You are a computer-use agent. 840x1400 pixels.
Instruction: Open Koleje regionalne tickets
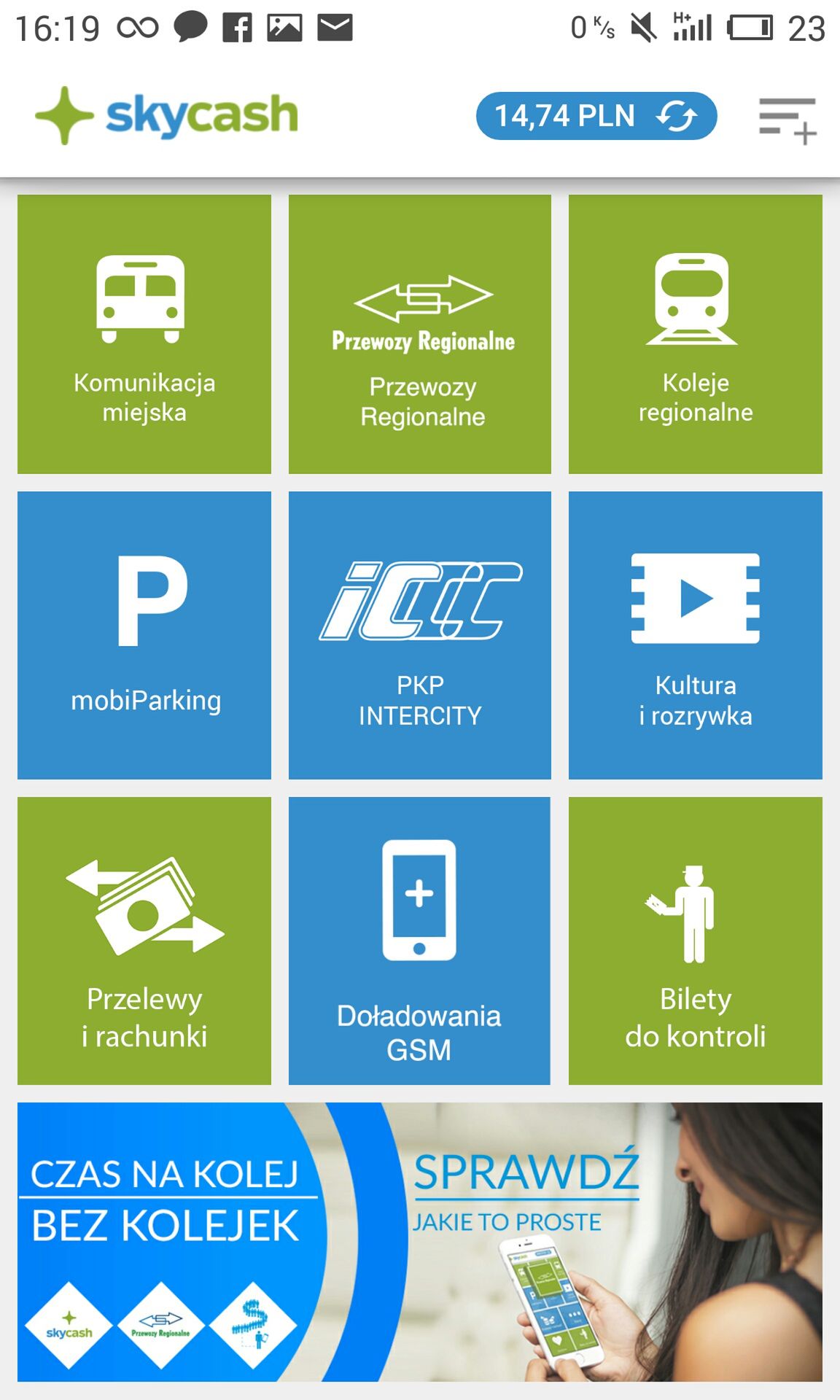pyautogui.click(x=696, y=334)
